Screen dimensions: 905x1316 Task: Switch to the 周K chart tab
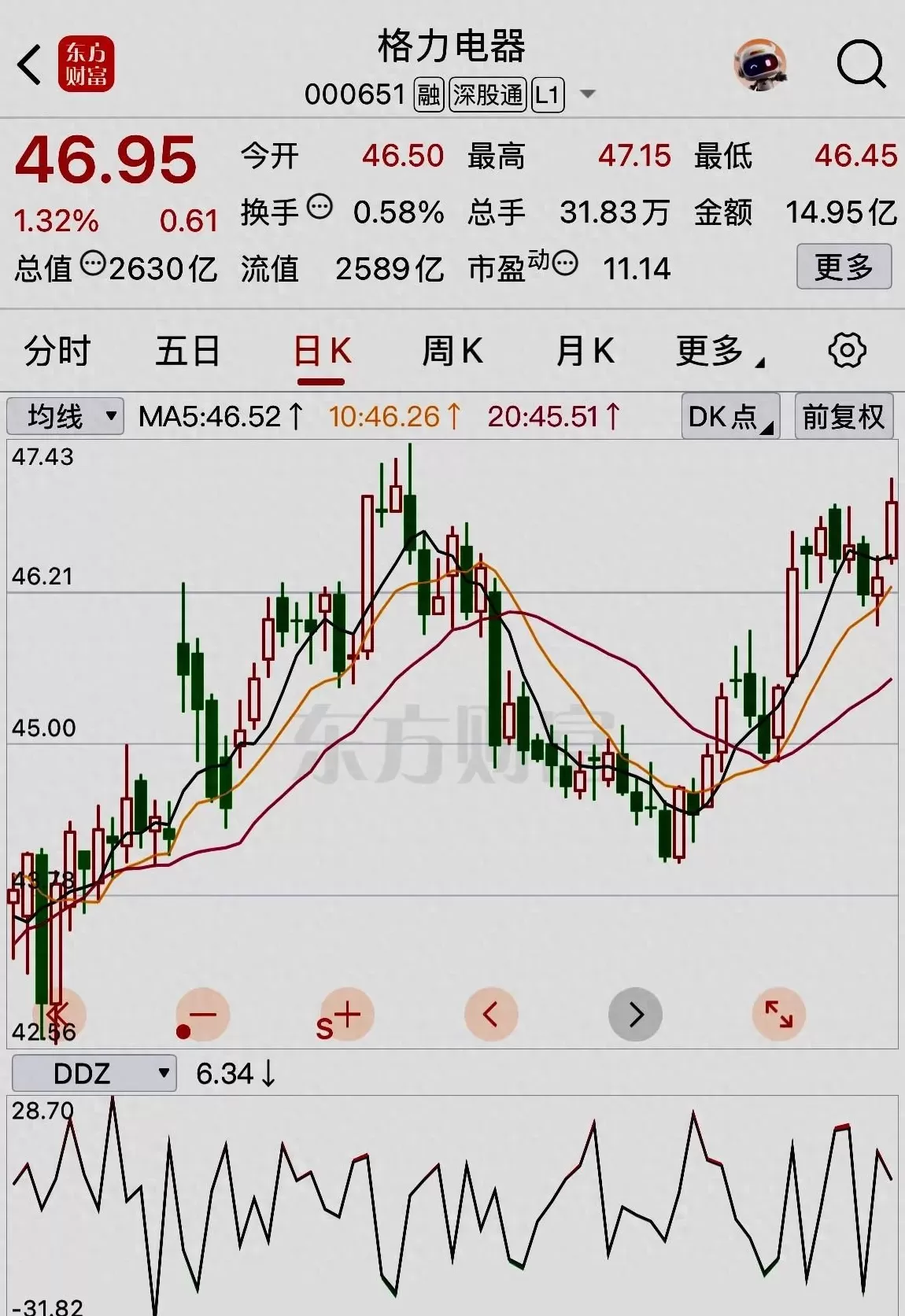click(x=452, y=351)
